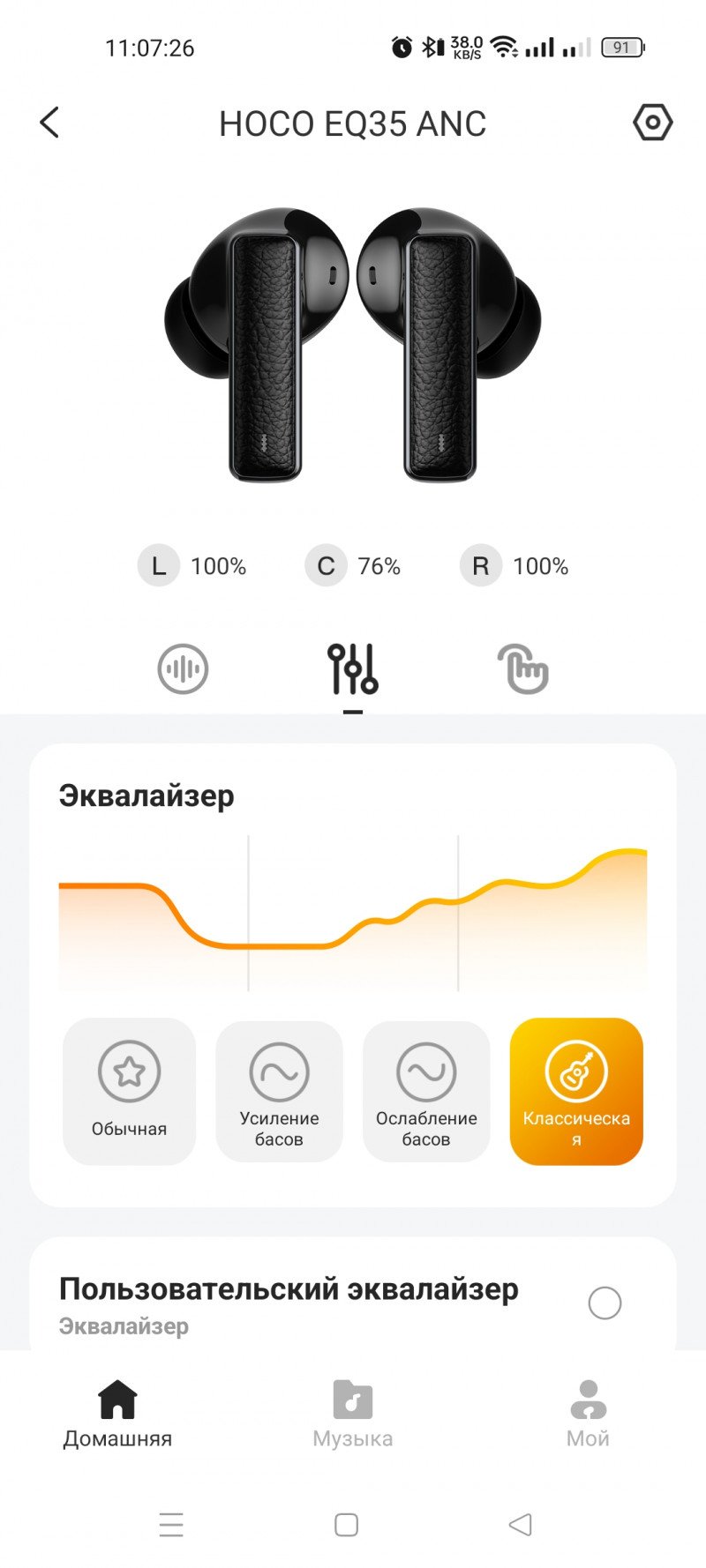Open the Домашняя tab
706x1568 pixels.
pos(117,1414)
